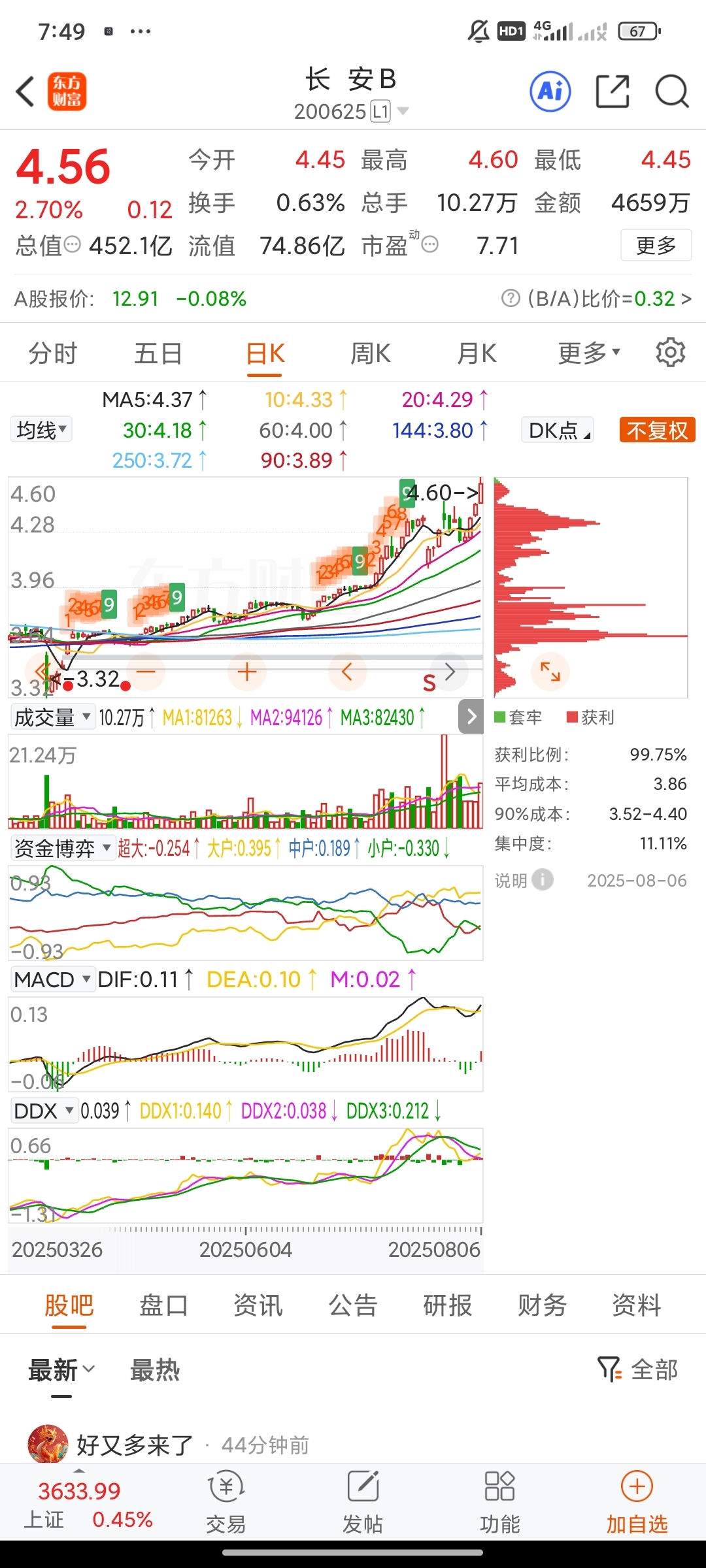Image resolution: width=706 pixels, height=1568 pixels.
Task: Tap the 更多 button beside 市盈
Action: coord(656,246)
